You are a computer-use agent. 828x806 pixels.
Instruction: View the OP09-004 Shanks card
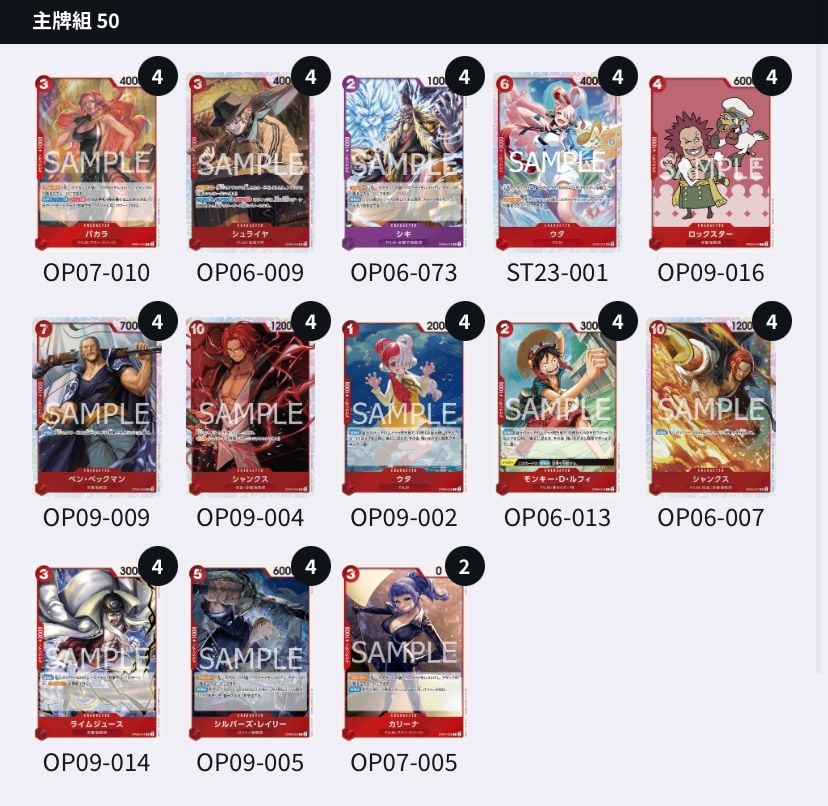tap(250, 407)
